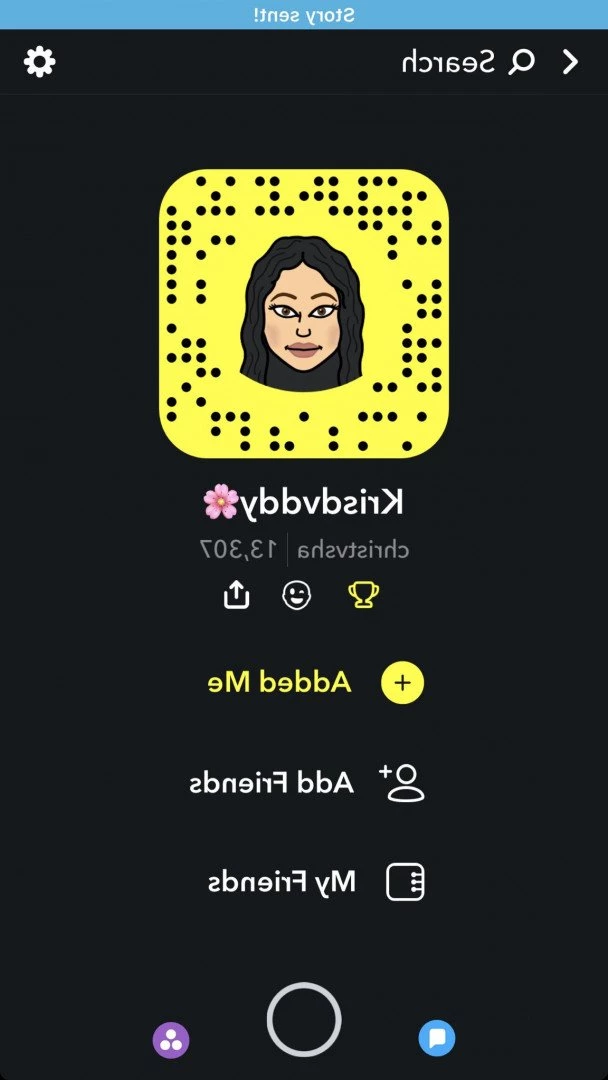Close the profile with the arrow
Viewport: 608px width, 1080px height.
tap(571, 62)
